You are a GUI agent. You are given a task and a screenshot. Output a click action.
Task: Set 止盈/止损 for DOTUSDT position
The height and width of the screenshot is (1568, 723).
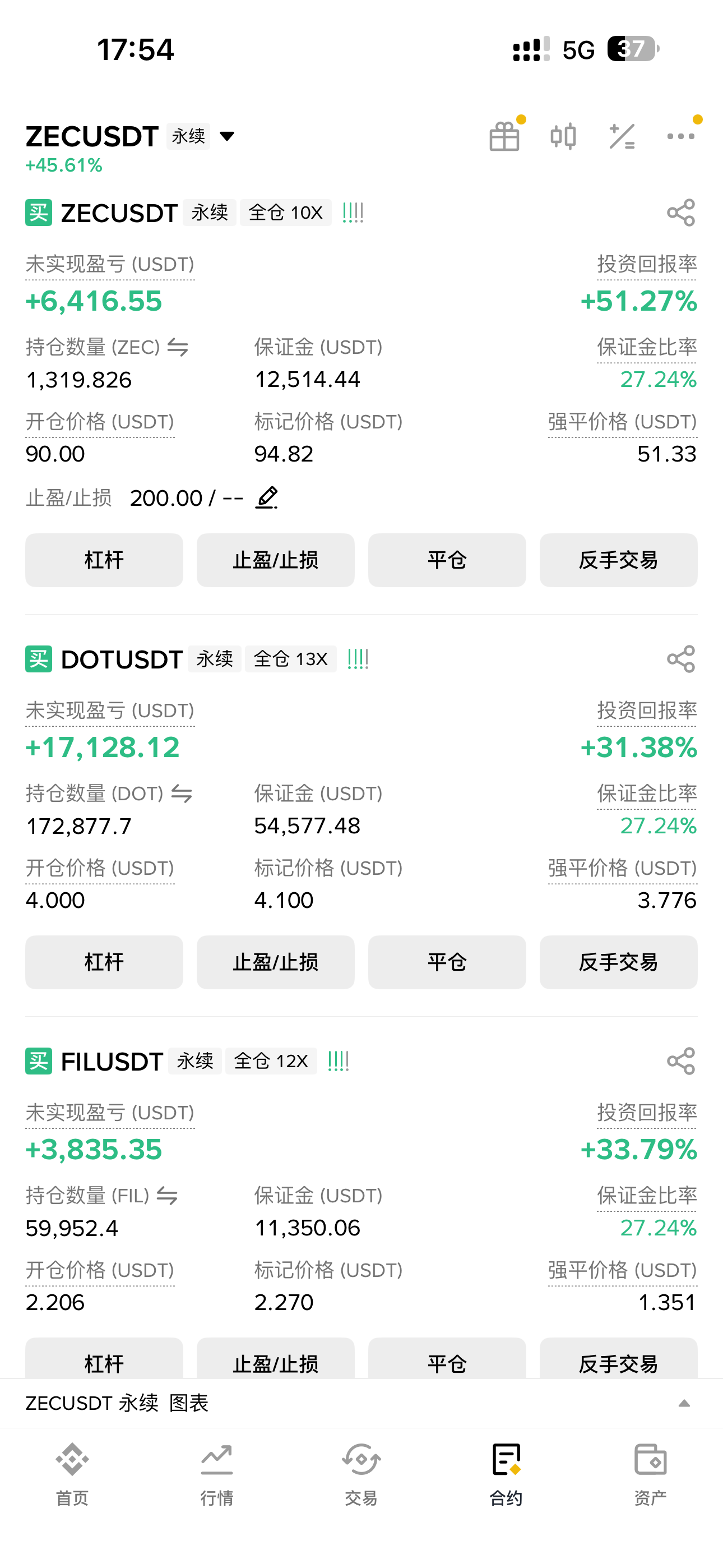275,962
